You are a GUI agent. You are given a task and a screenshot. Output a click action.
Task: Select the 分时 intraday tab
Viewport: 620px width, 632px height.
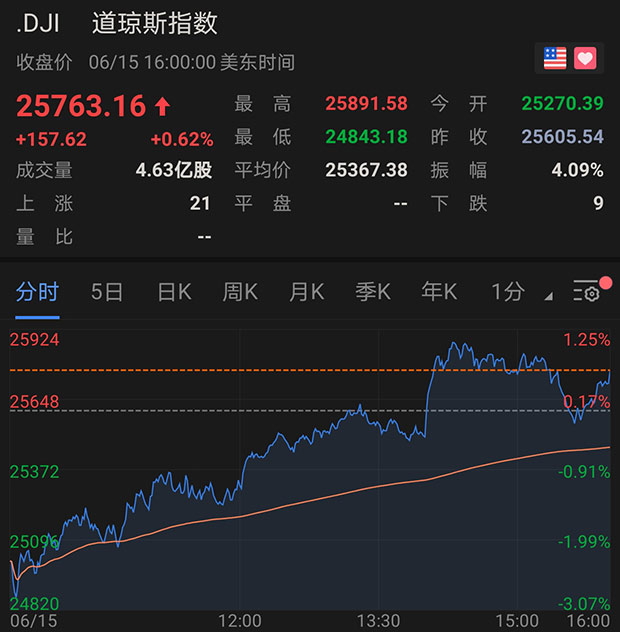click(38, 292)
